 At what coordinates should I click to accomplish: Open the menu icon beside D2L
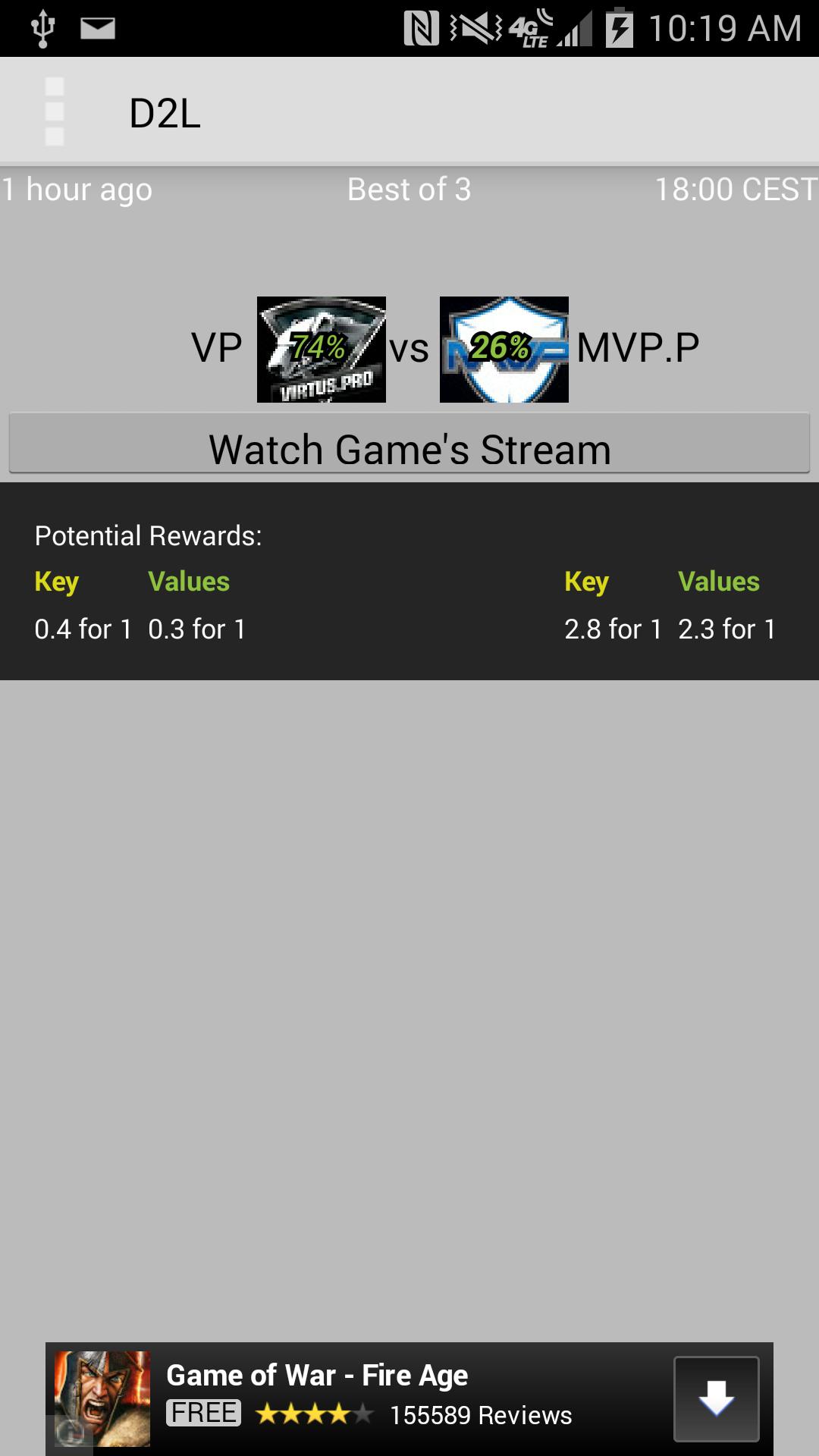55,111
